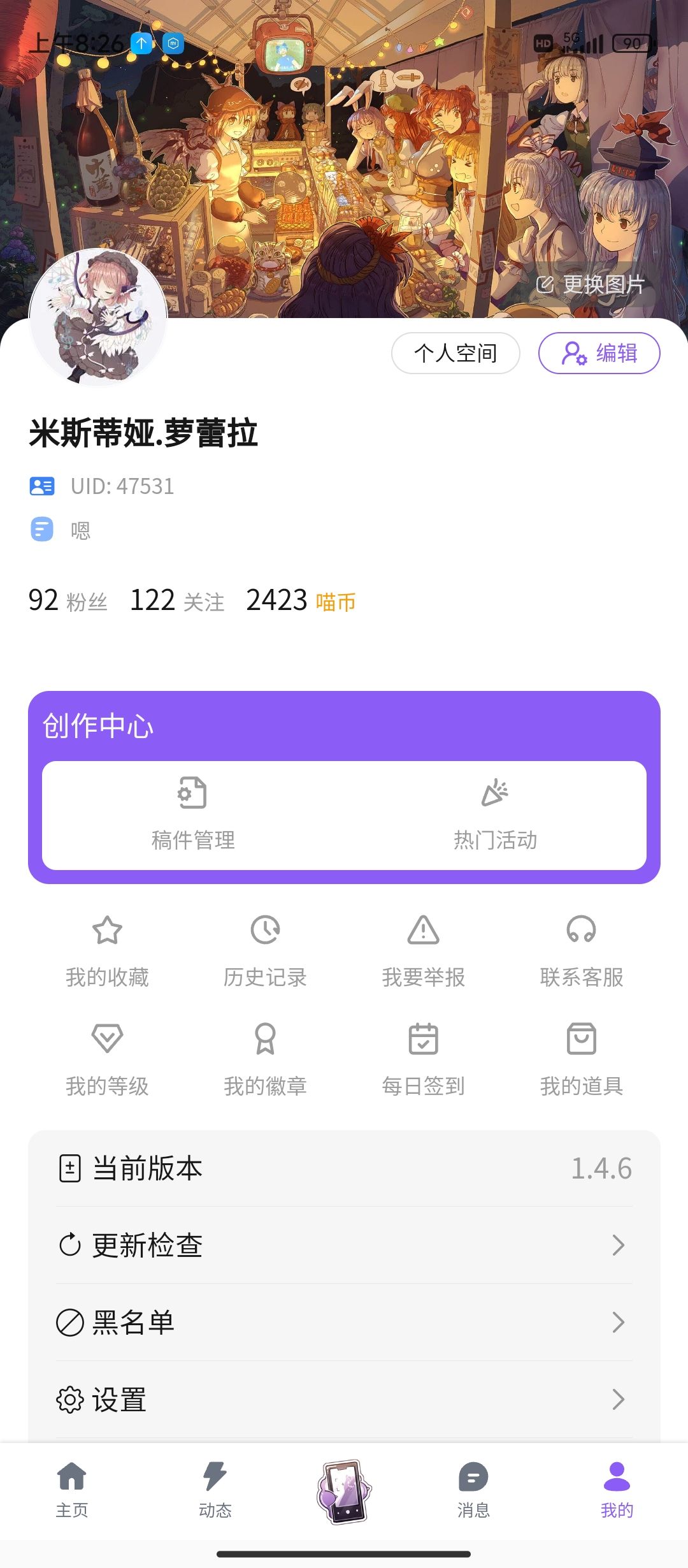This screenshot has width=688, height=1568.
Task: Open 稿件管理 in creation center
Action: (x=193, y=815)
